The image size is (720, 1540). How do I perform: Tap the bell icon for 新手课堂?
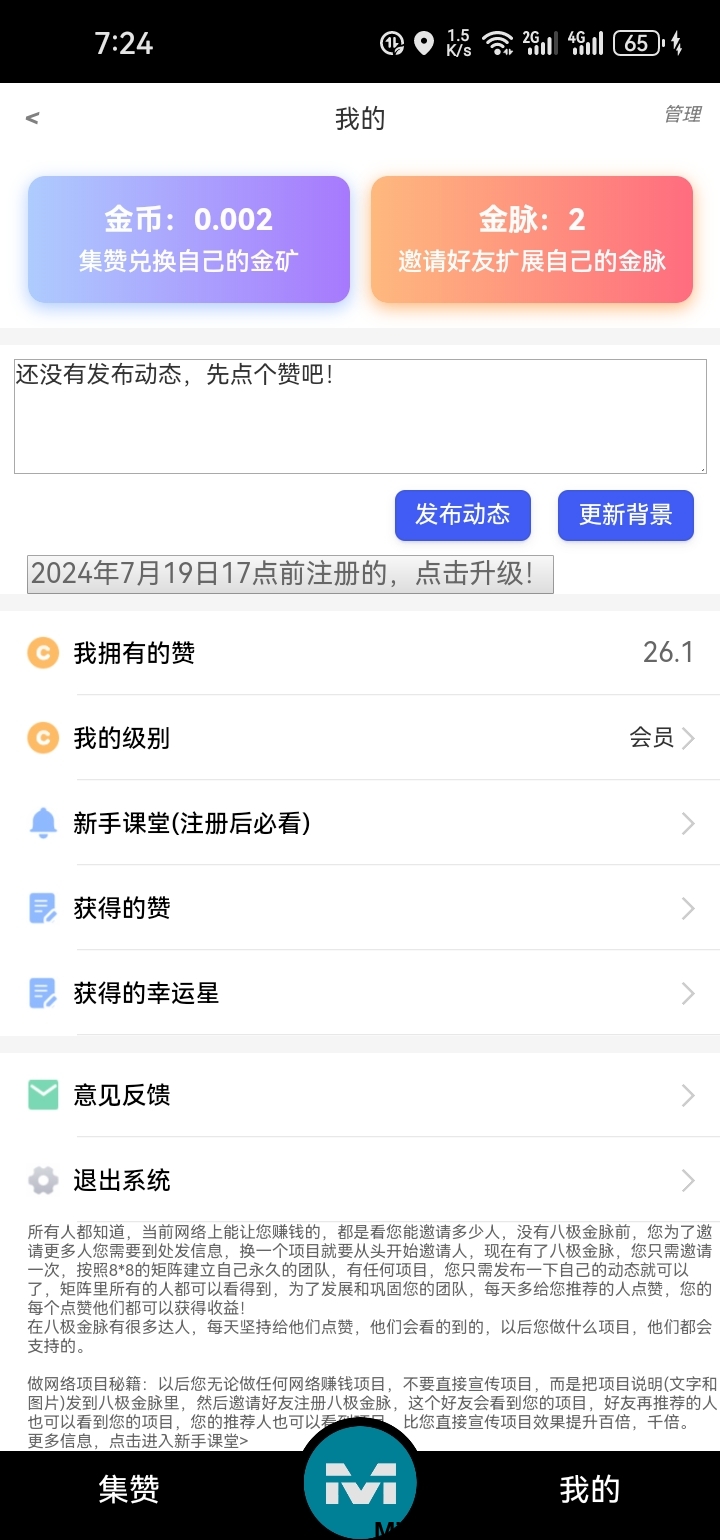[40, 823]
